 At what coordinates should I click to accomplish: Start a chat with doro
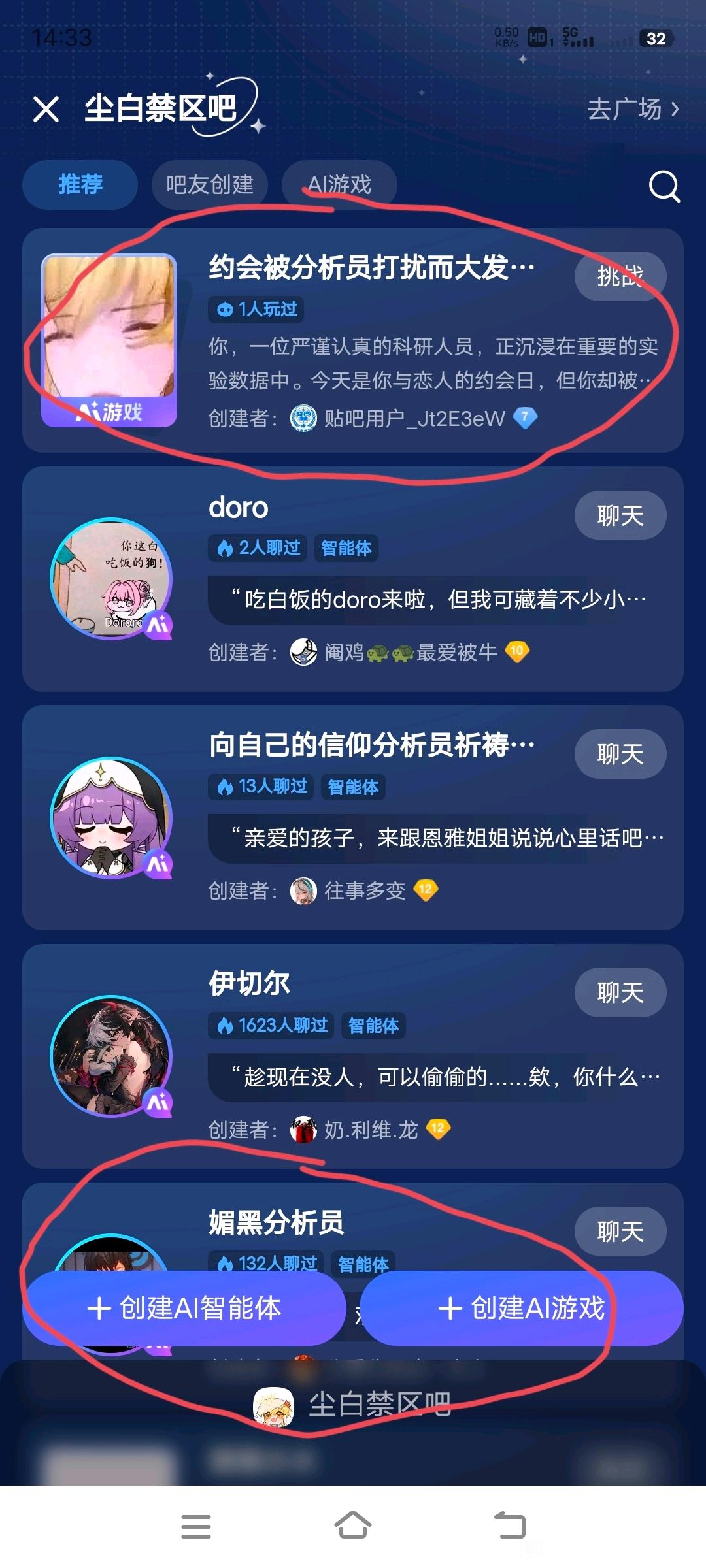pos(620,515)
